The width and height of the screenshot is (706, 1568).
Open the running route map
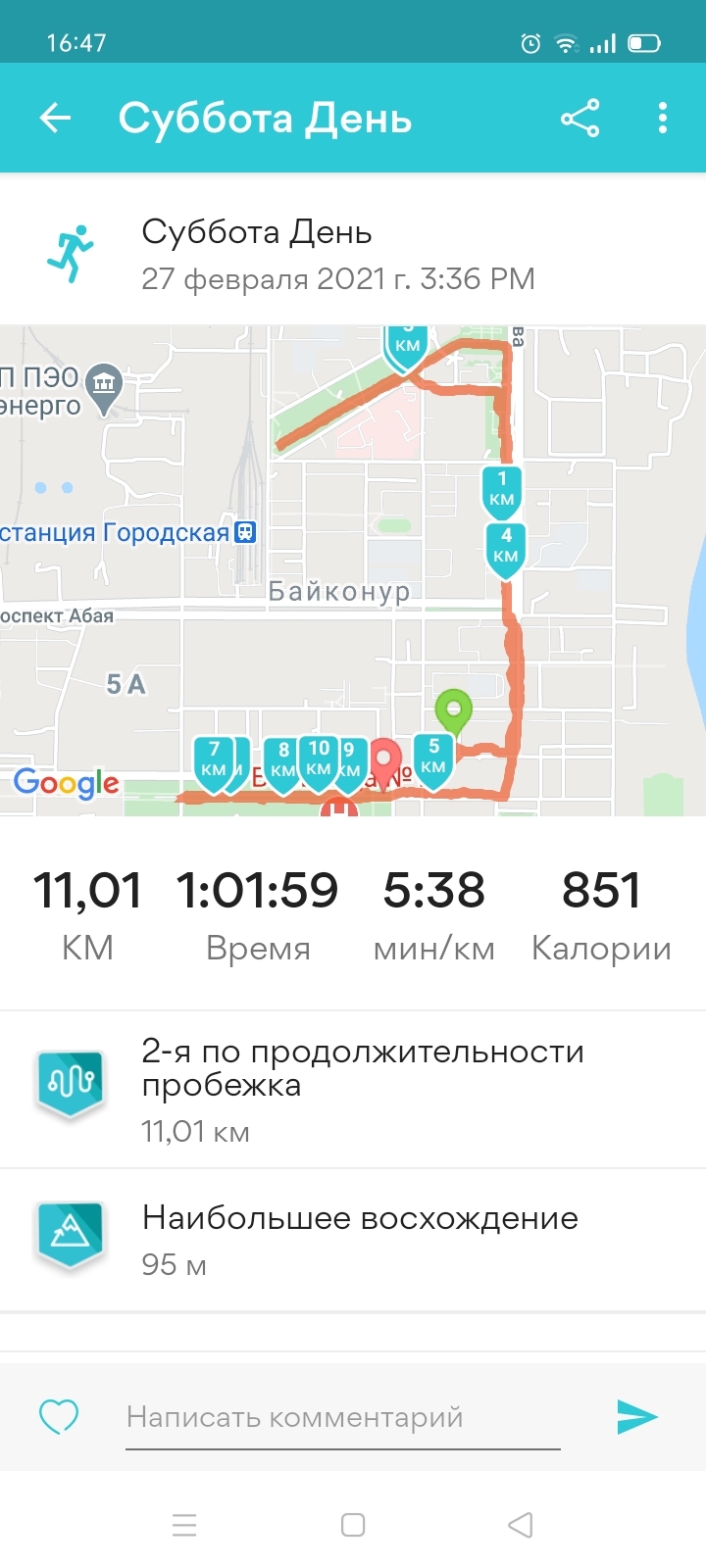353,570
